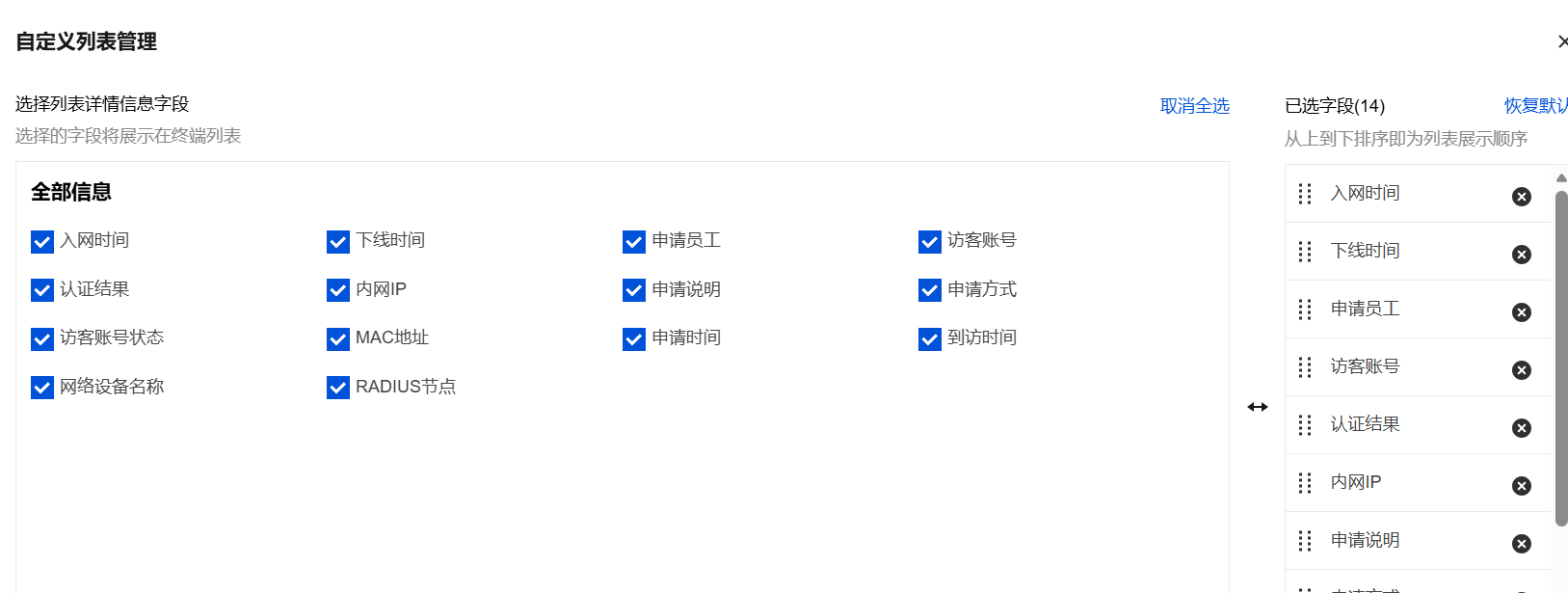Uncheck the 申请方式 checkbox
Screen dimensions: 1568x593
930,290
